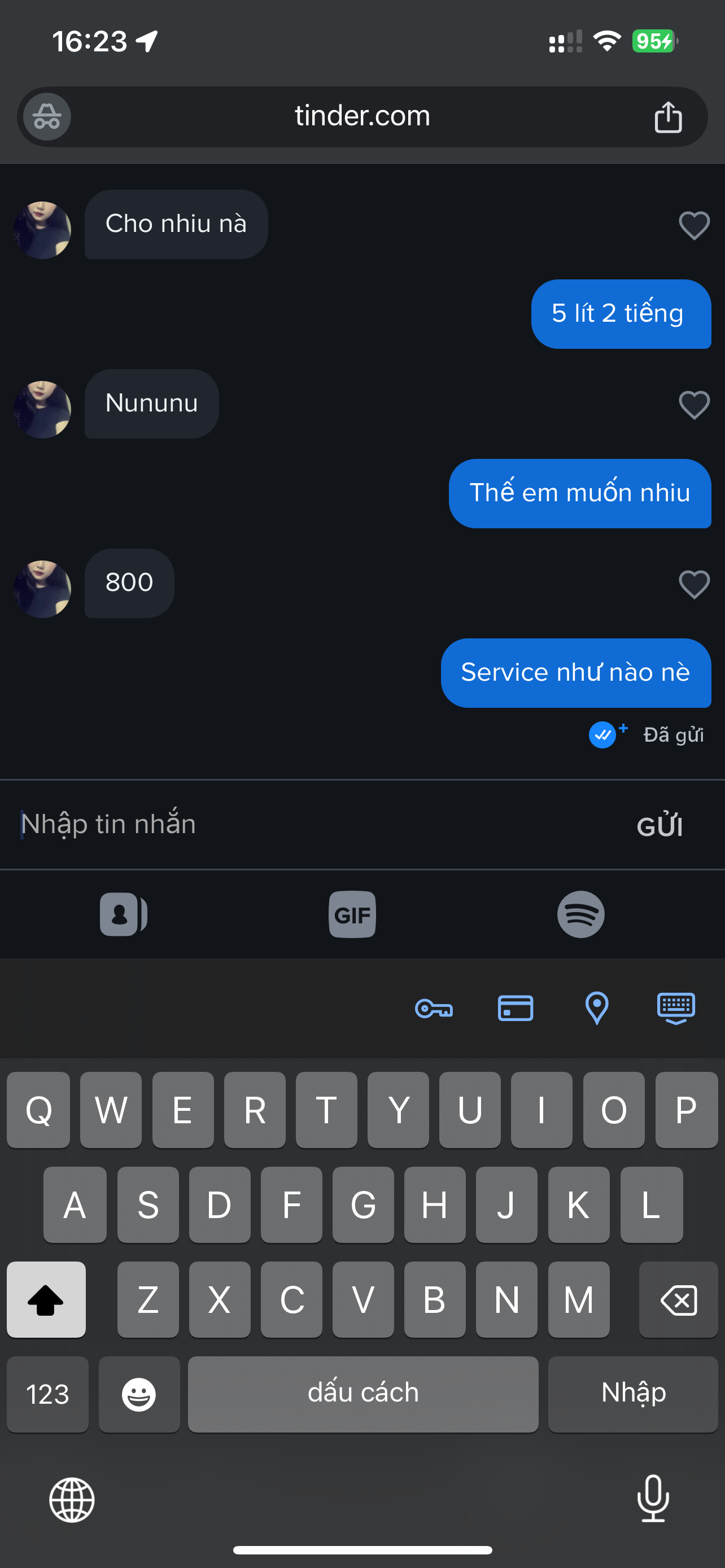Share the page from the address bar

click(667, 117)
